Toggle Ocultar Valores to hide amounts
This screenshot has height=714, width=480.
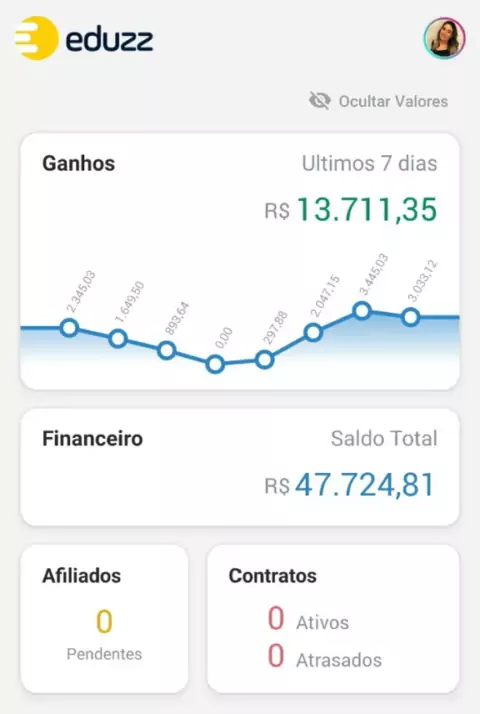[378, 101]
